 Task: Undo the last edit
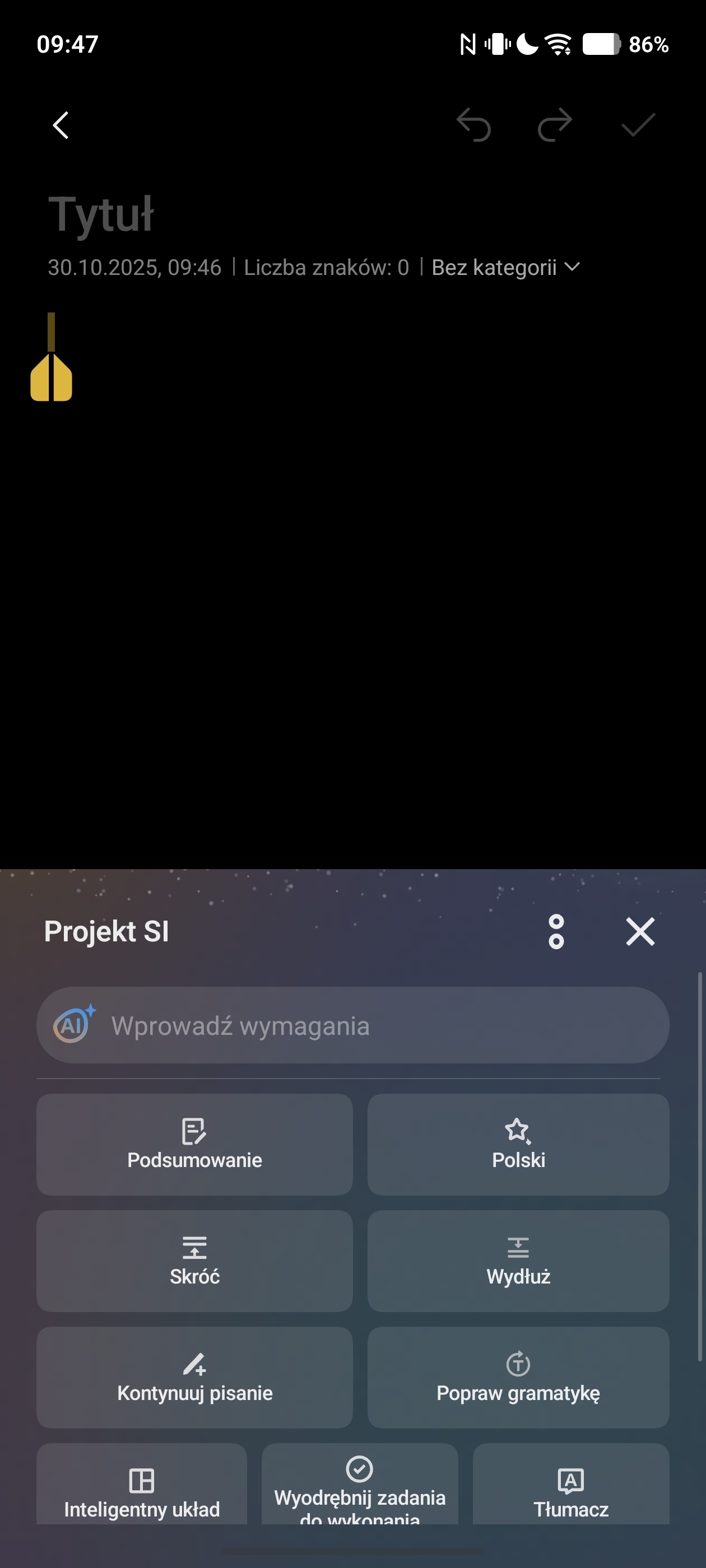473,125
